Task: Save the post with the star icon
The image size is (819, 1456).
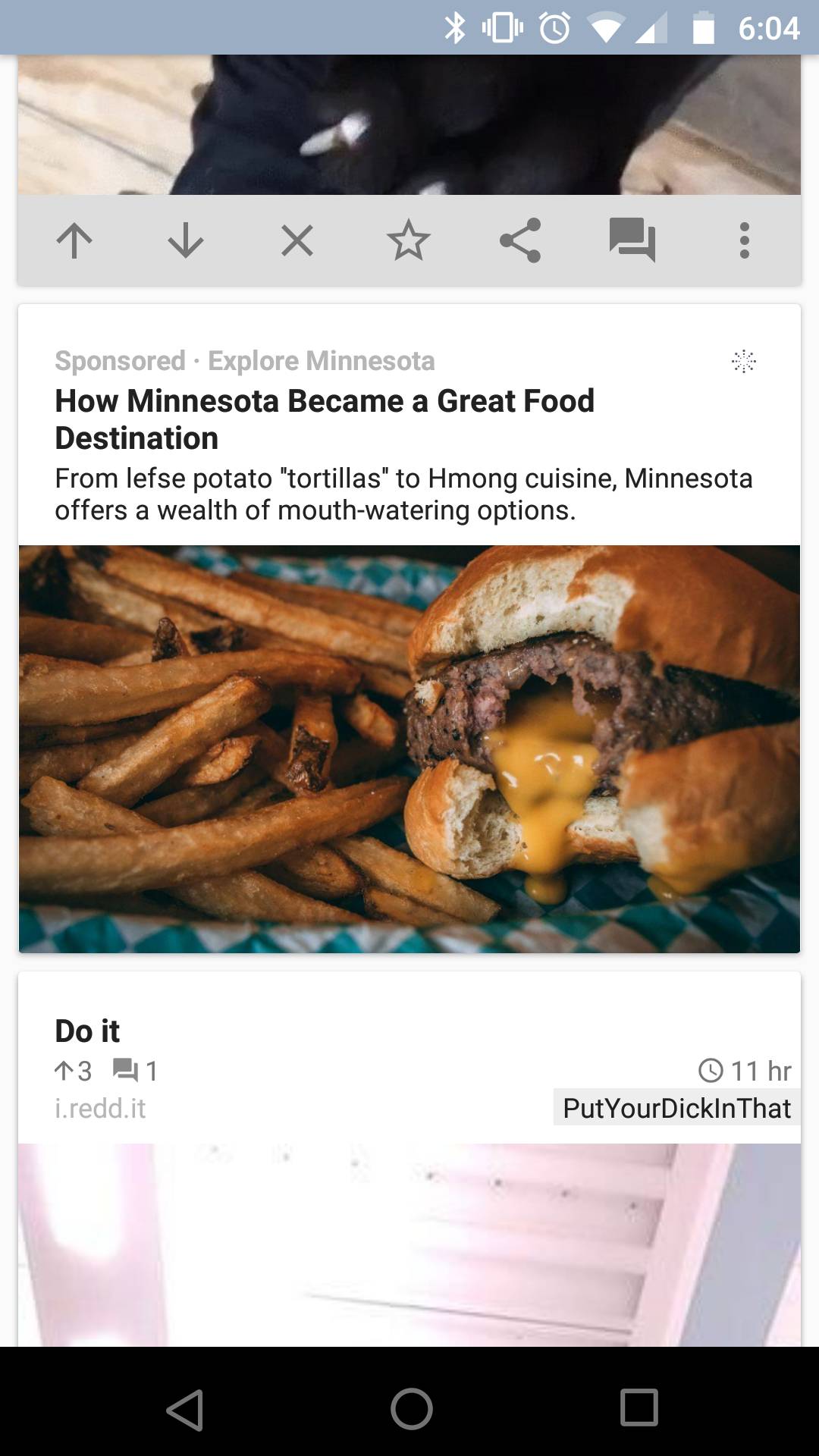Action: [x=409, y=241]
